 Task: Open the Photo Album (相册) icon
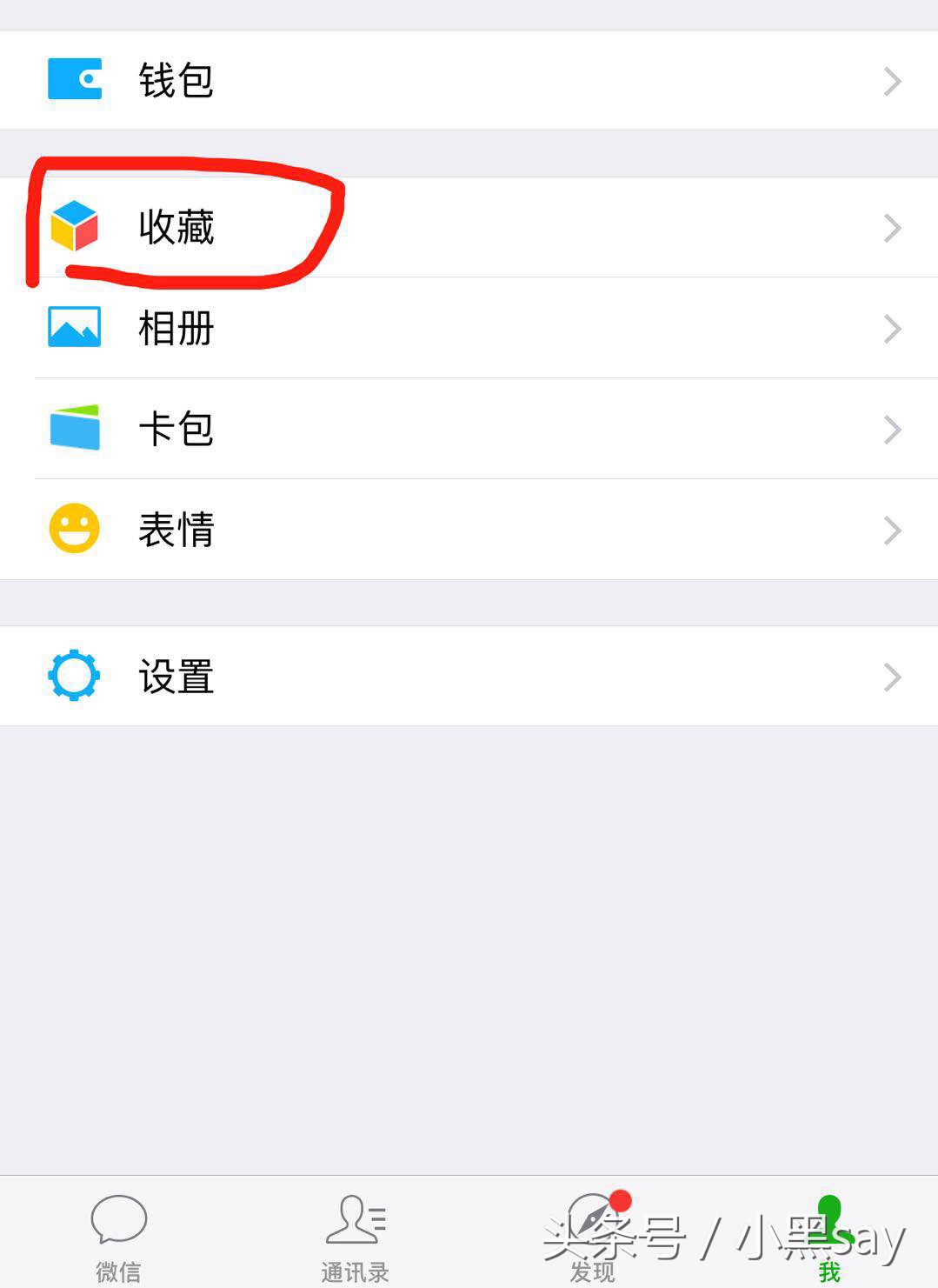point(74,328)
